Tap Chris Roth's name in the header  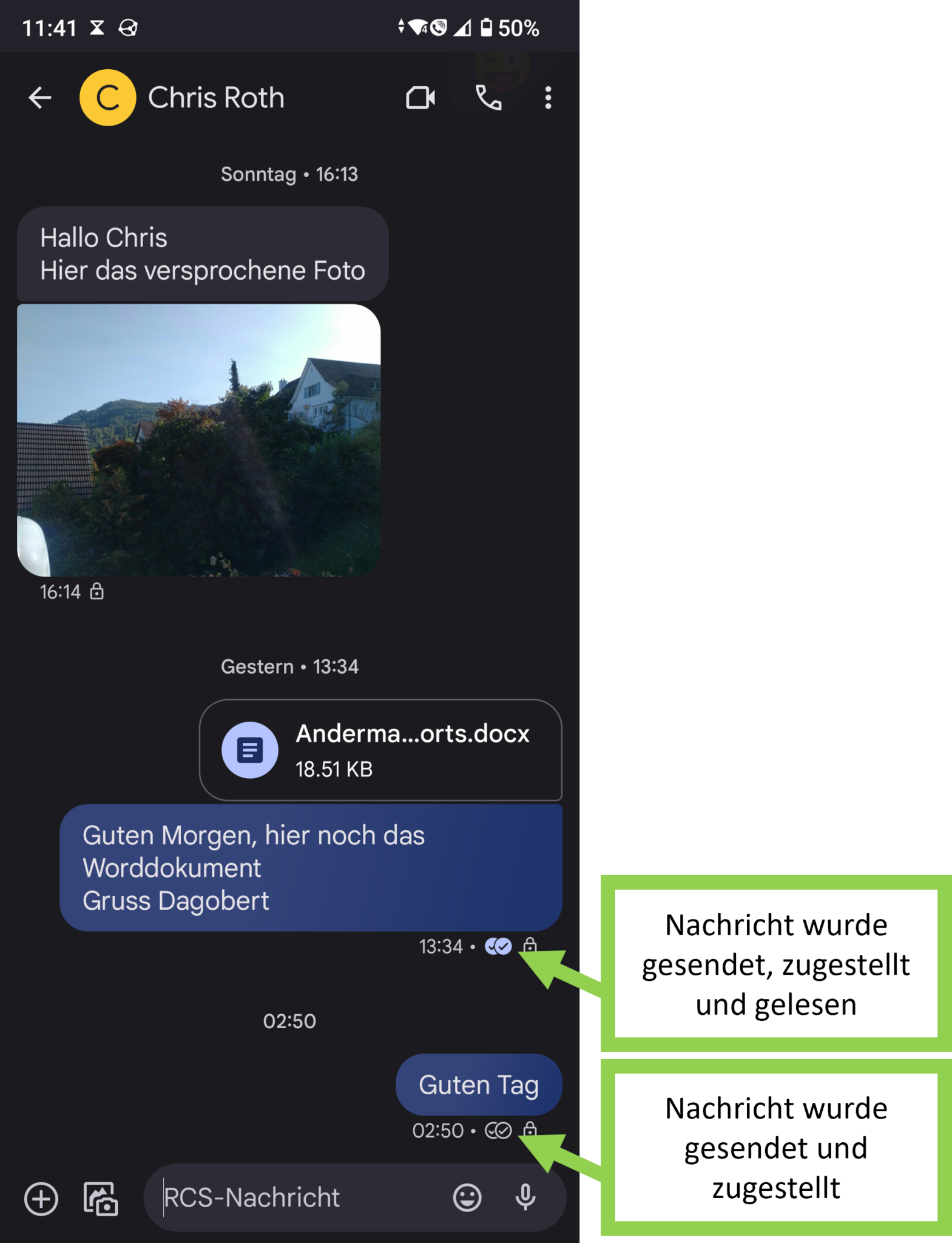[216, 97]
